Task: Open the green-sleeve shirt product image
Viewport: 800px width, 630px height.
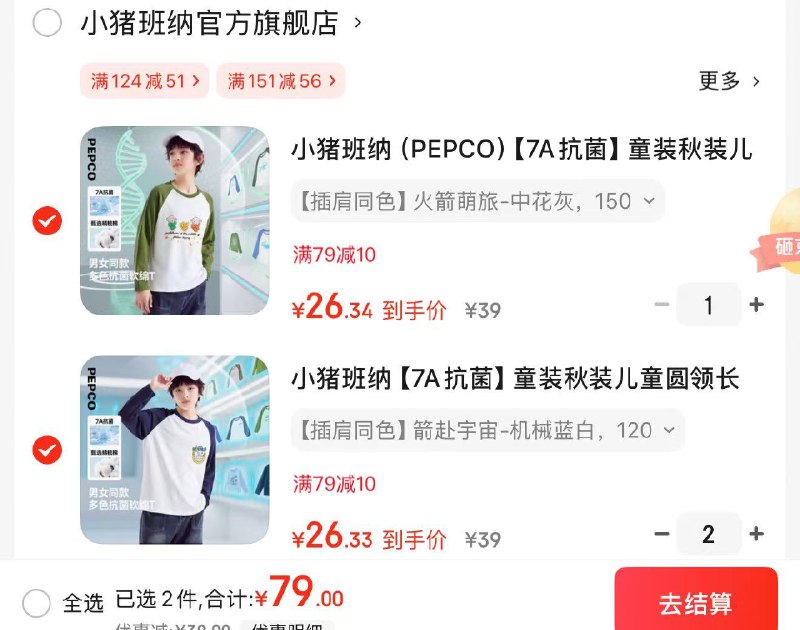Action: [x=175, y=220]
